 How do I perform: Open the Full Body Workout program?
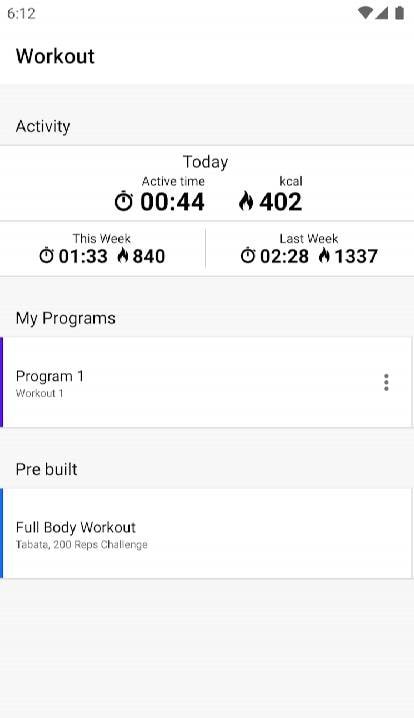click(x=206, y=533)
